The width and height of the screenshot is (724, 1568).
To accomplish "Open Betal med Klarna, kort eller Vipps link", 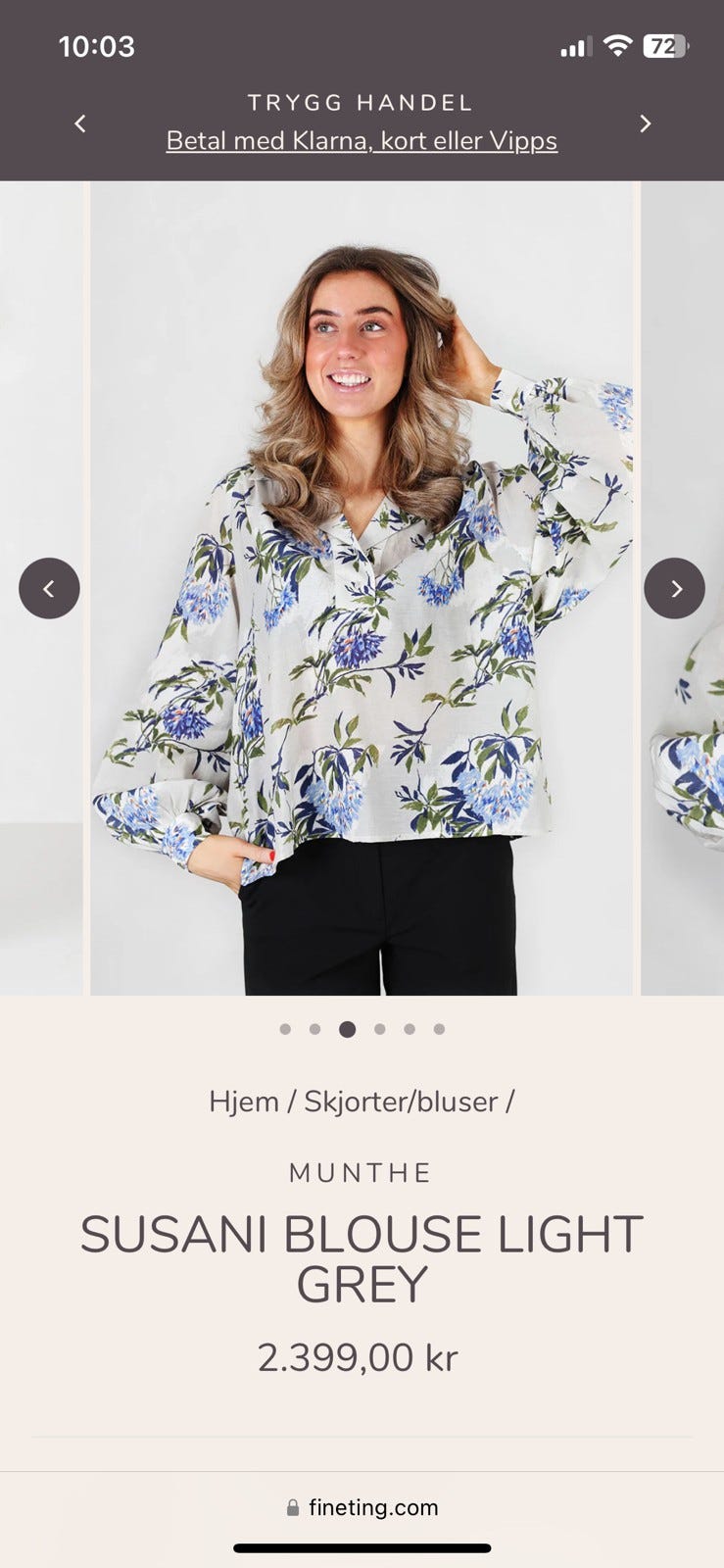I will pos(362,140).
